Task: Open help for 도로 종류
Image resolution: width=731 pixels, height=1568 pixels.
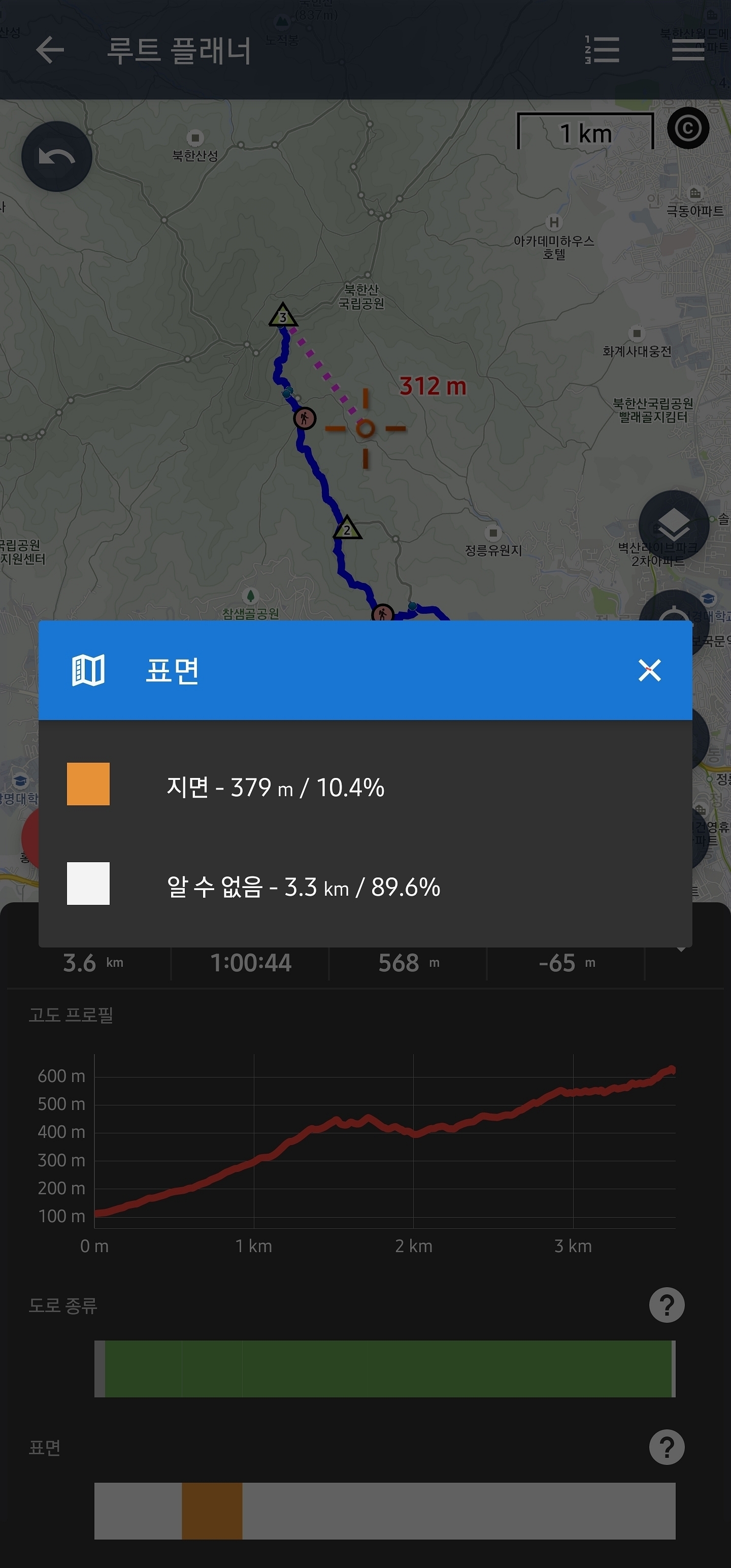Action: pyautogui.click(x=667, y=1305)
